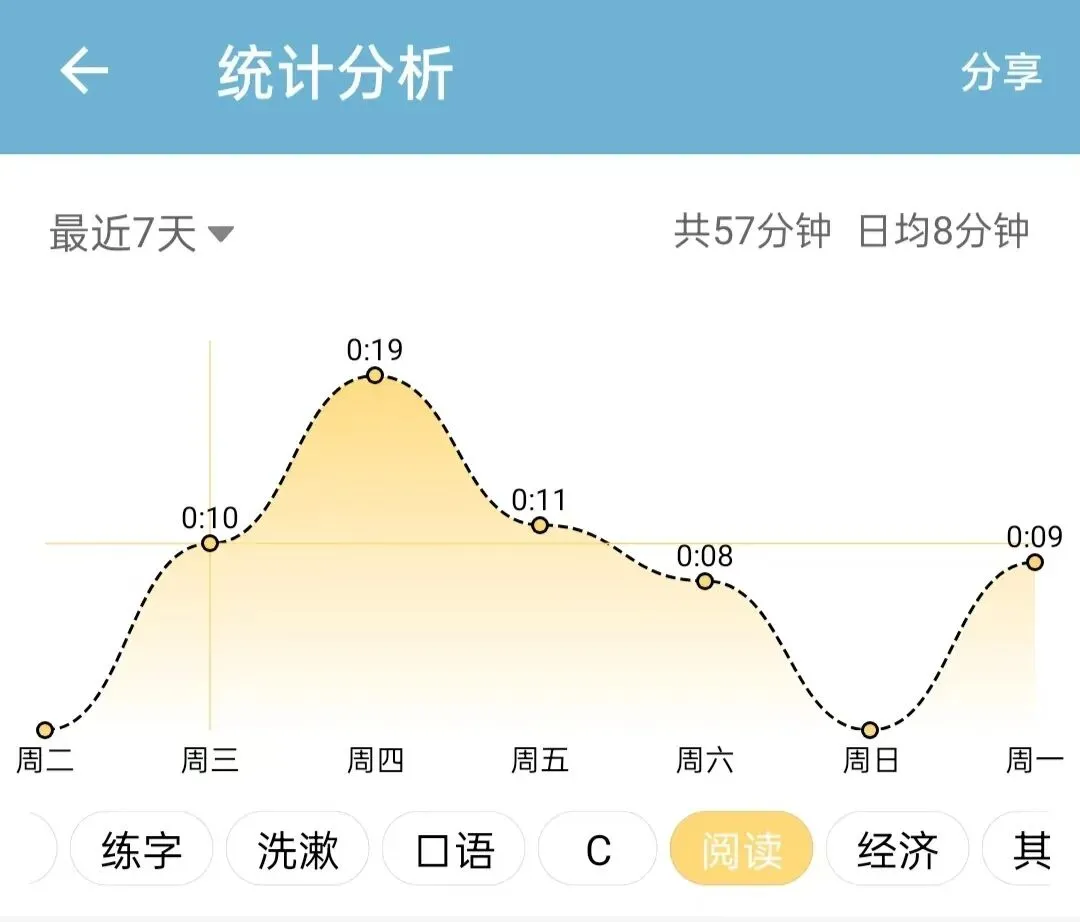Go back using the arrow icon
Viewport: 1080px width, 922px height.
tap(84, 70)
